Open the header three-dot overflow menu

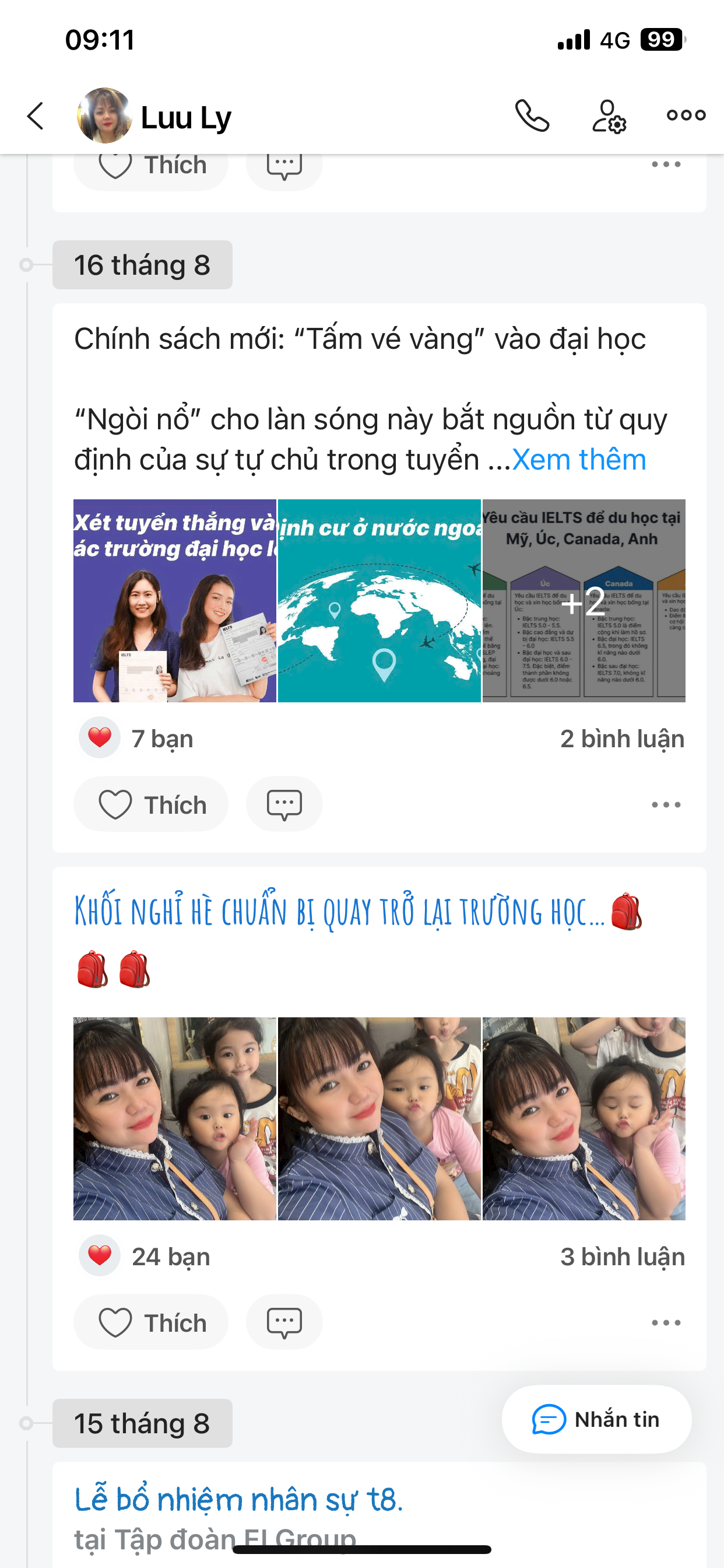[x=686, y=115]
